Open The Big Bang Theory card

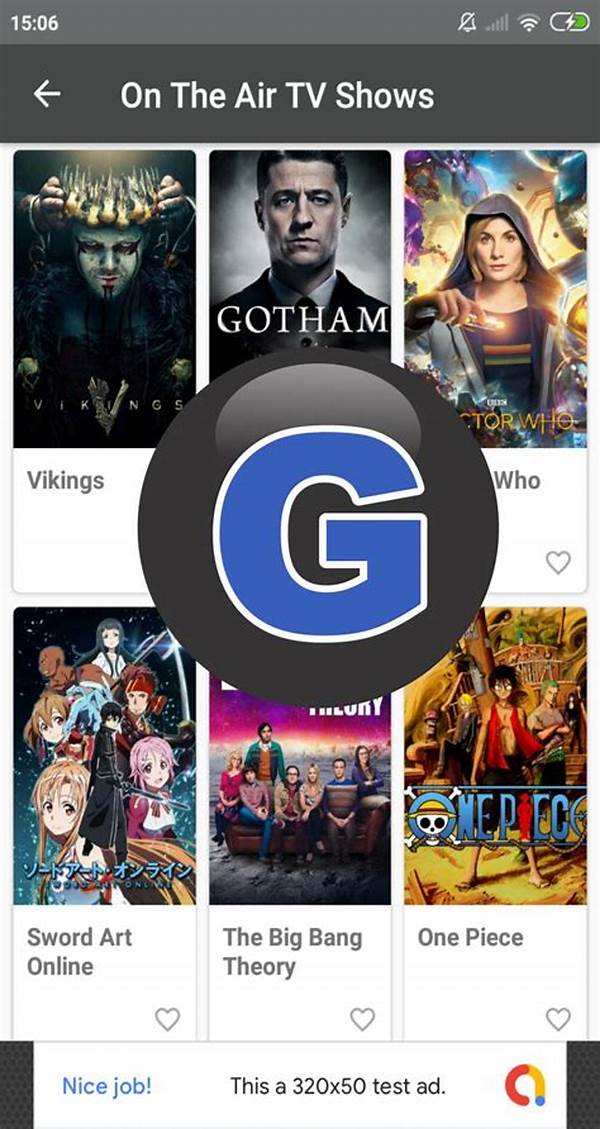coord(300,800)
